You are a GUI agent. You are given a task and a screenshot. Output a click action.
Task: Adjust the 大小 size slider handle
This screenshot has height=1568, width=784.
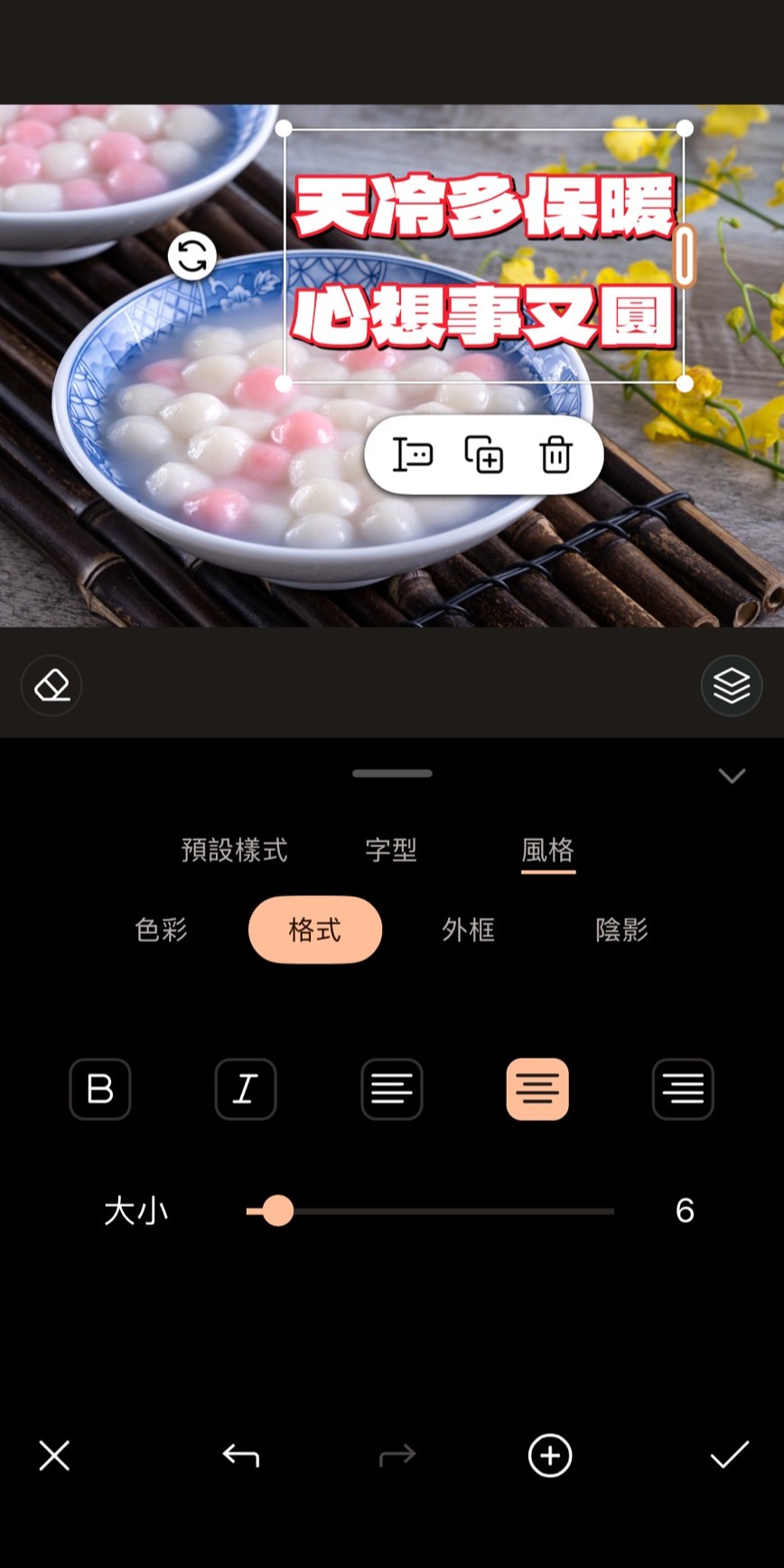(x=277, y=1210)
